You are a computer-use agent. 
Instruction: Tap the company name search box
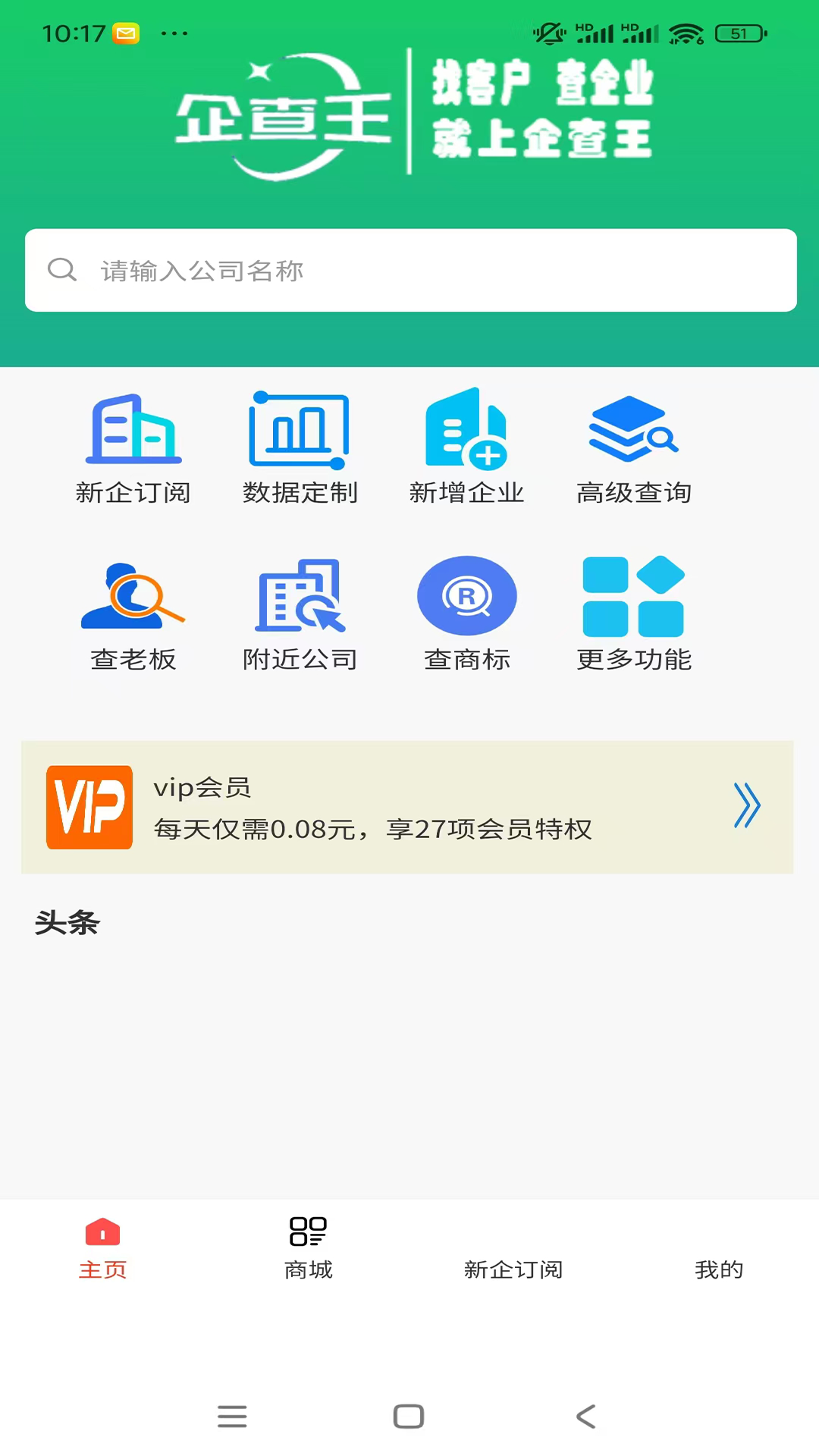click(410, 270)
